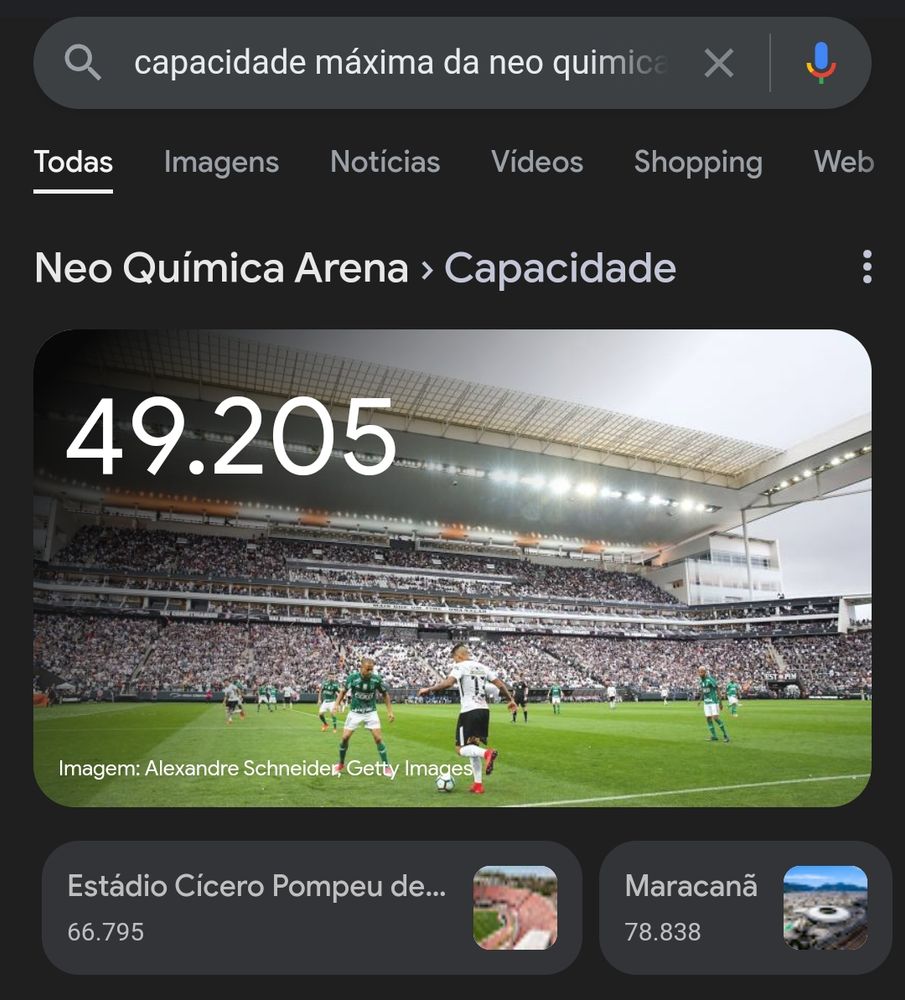This screenshot has height=1000, width=905.
Task: Clear the search query with the X
Action: (x=718, y=63)
